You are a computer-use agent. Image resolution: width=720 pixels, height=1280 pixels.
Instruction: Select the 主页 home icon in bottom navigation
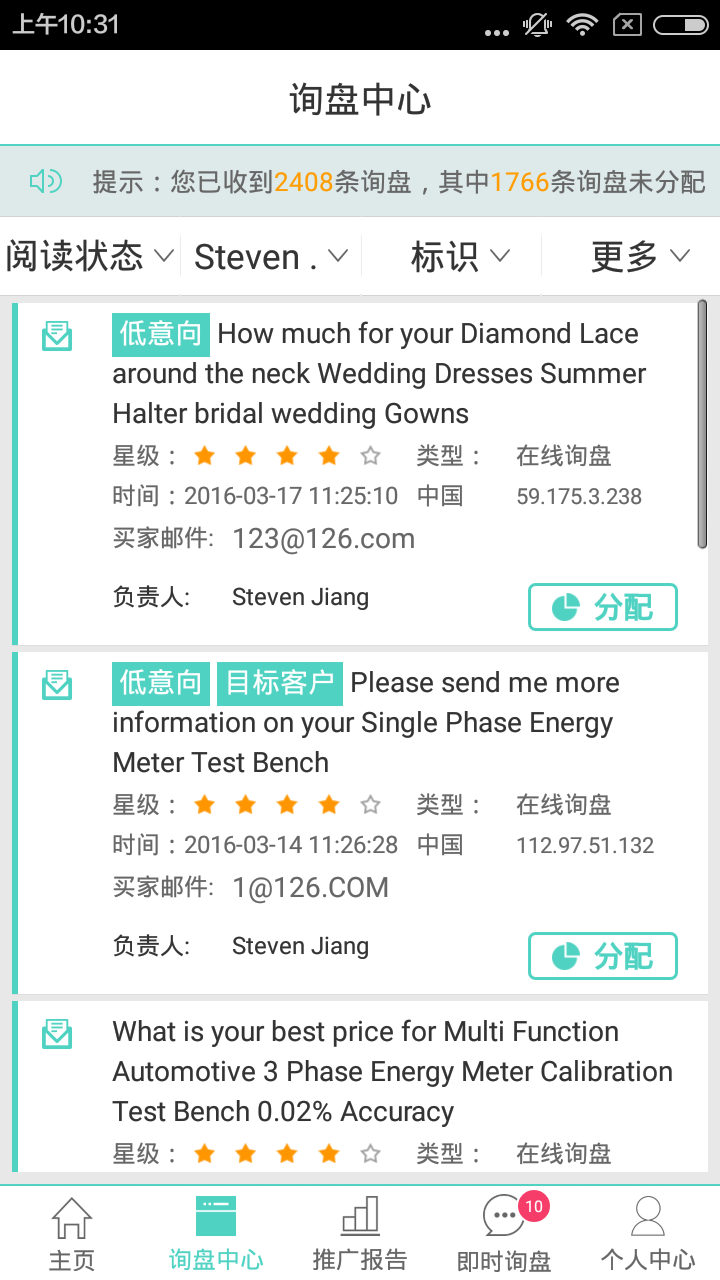71,1215
